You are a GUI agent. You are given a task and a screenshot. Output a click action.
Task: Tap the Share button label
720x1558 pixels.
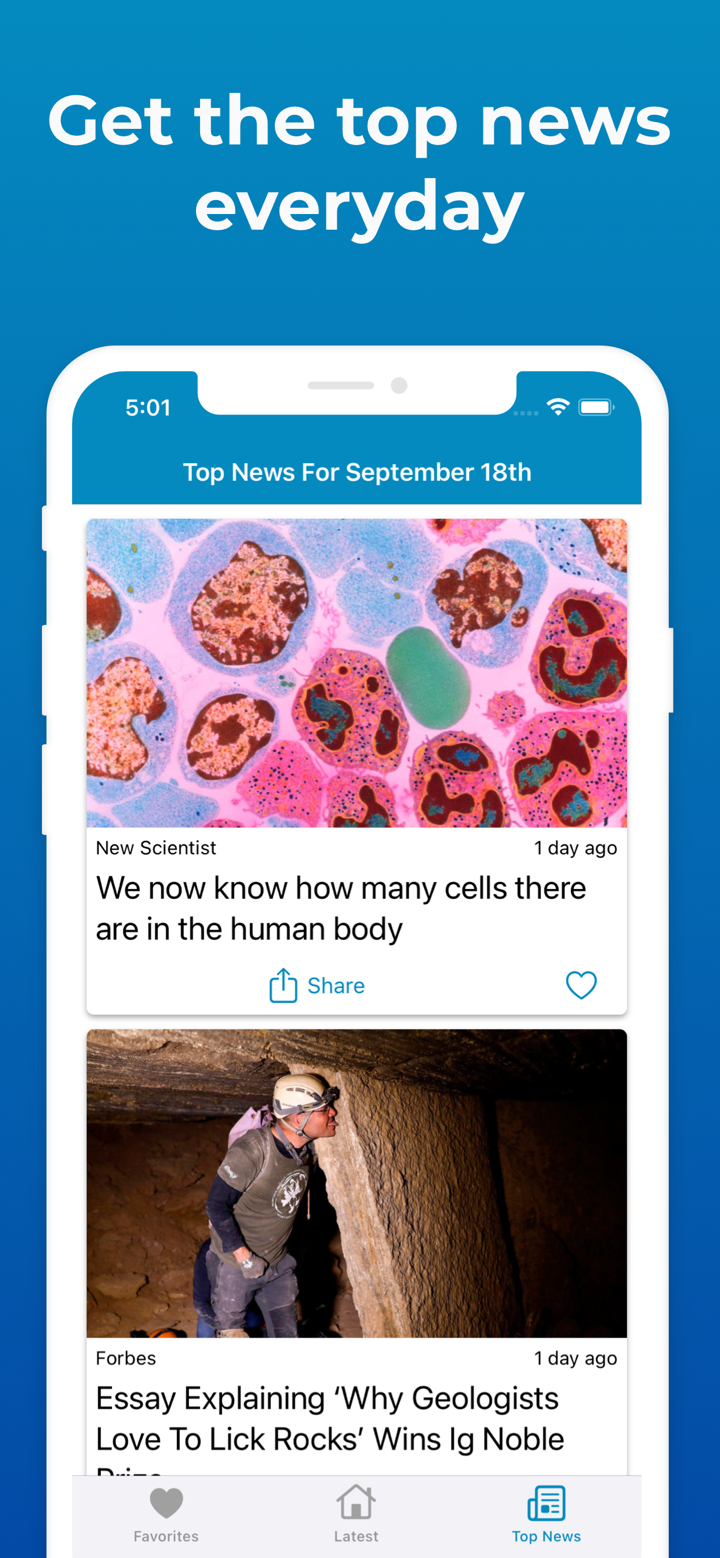click(x=336, y=985)
